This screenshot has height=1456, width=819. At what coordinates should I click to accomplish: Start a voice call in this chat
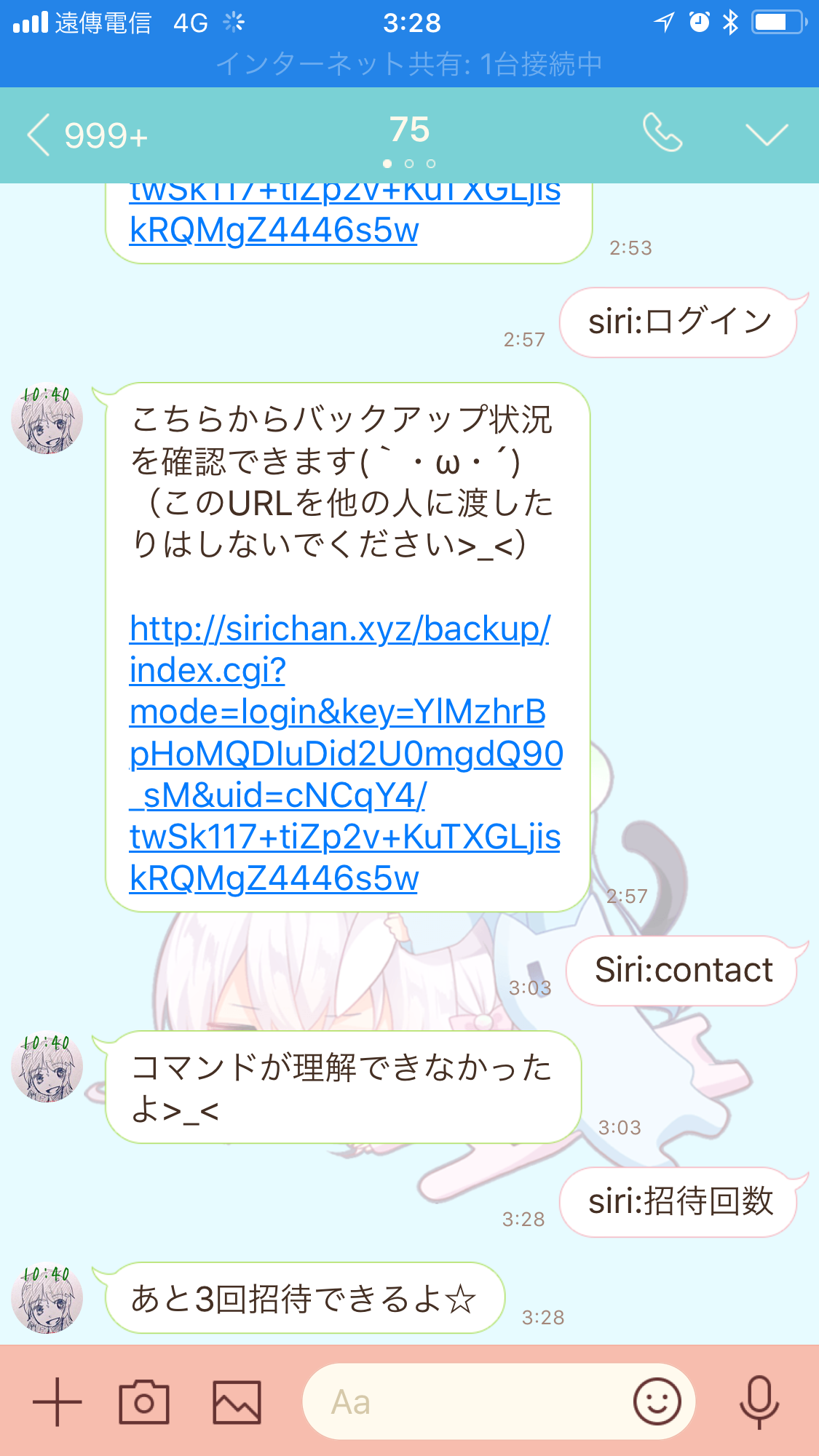[x=662, y=134]
